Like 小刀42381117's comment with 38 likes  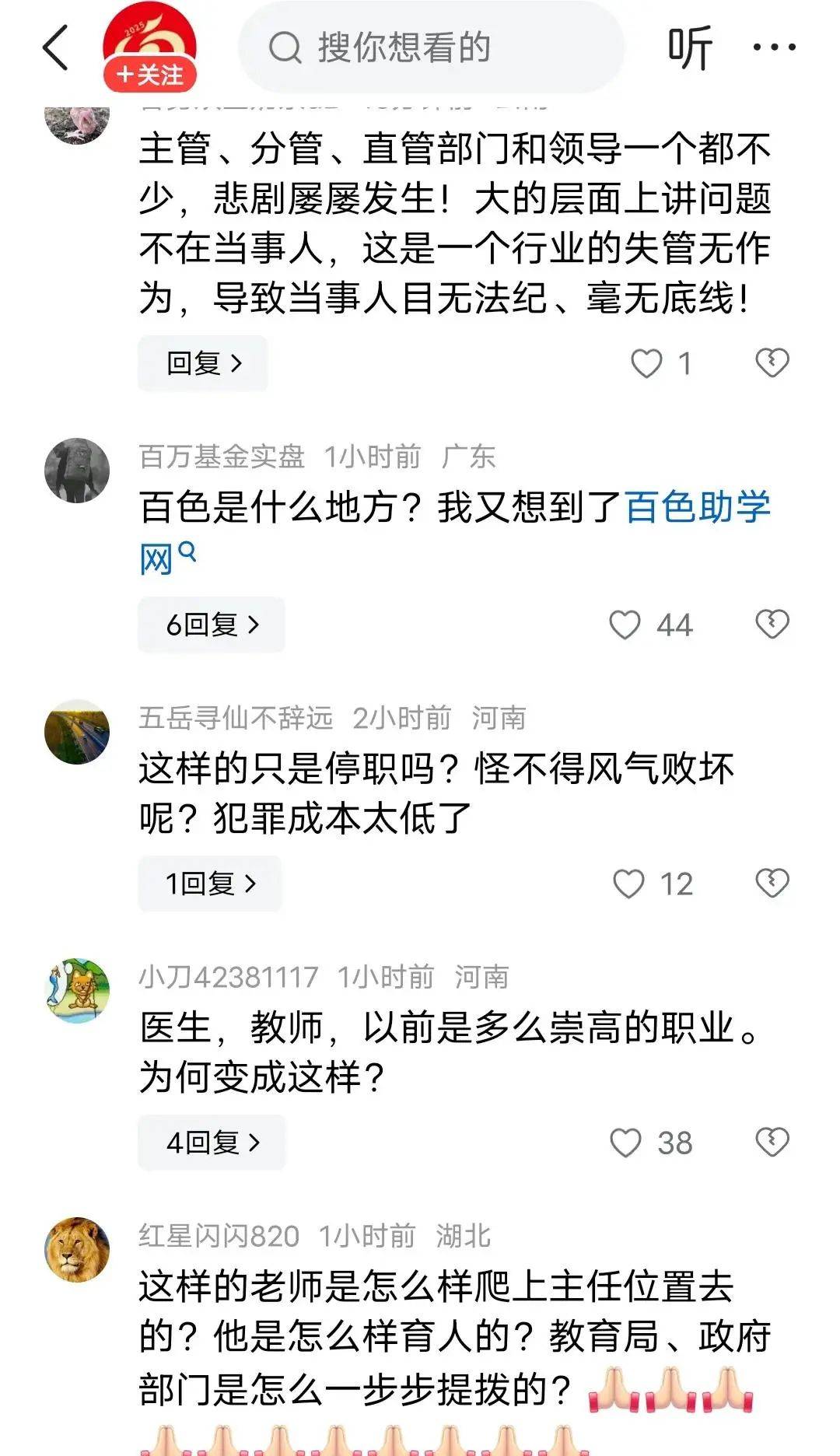click(x=626, y=1143)
